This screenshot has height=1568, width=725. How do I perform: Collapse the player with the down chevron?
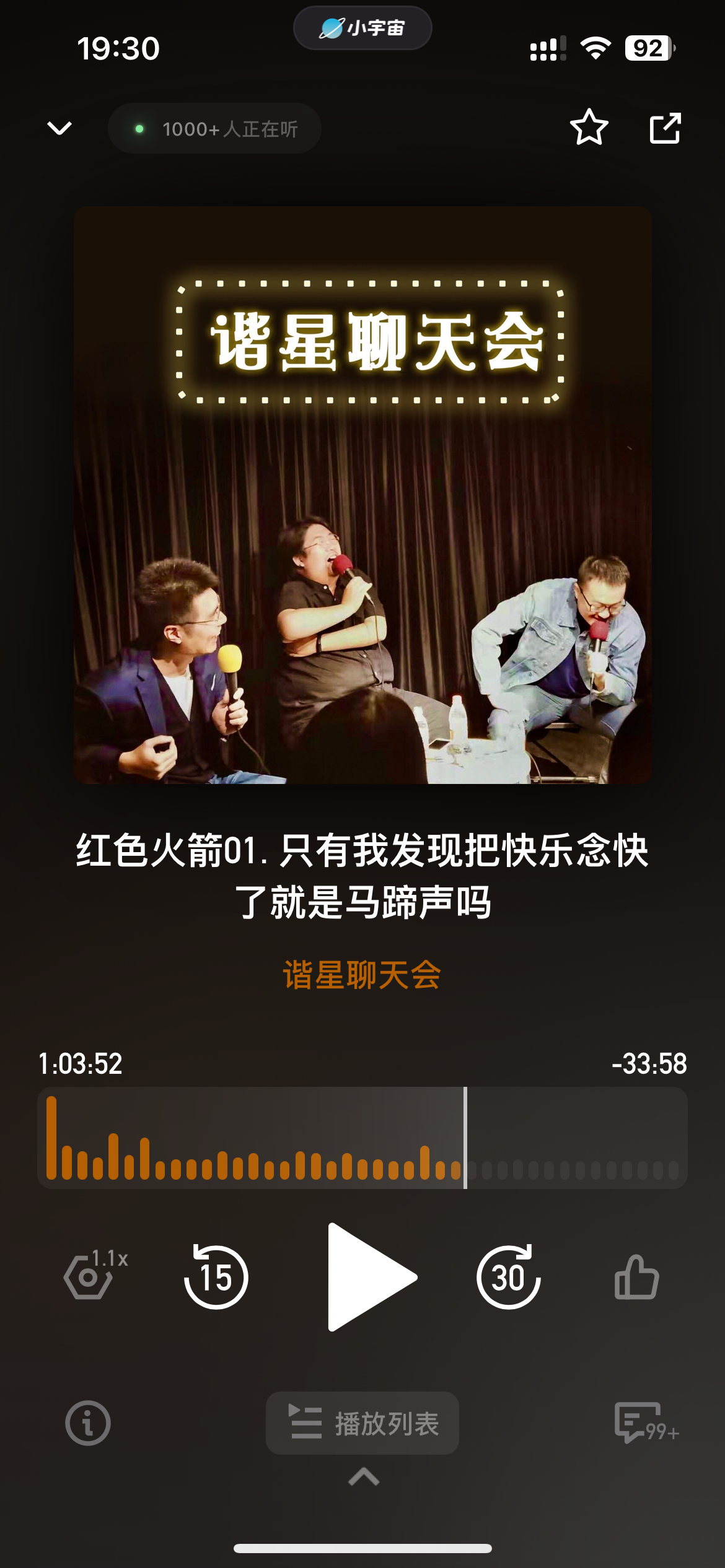pyautogui.click(x=59, y=128)
